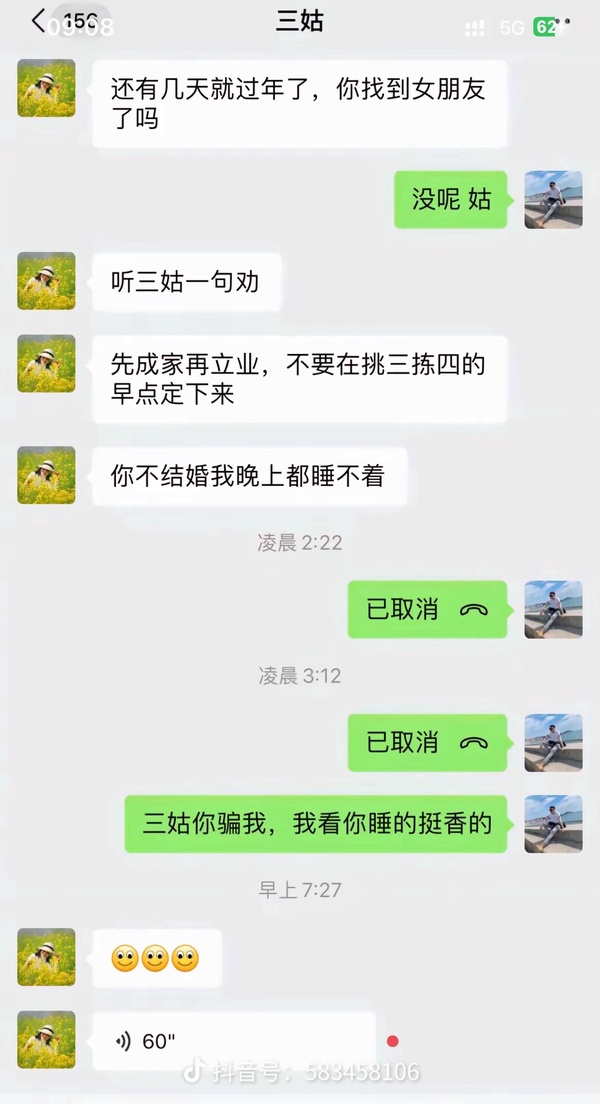Play the 60-second voice message
This screenshot has height=1104, width=600.
tap(234, 1041)
